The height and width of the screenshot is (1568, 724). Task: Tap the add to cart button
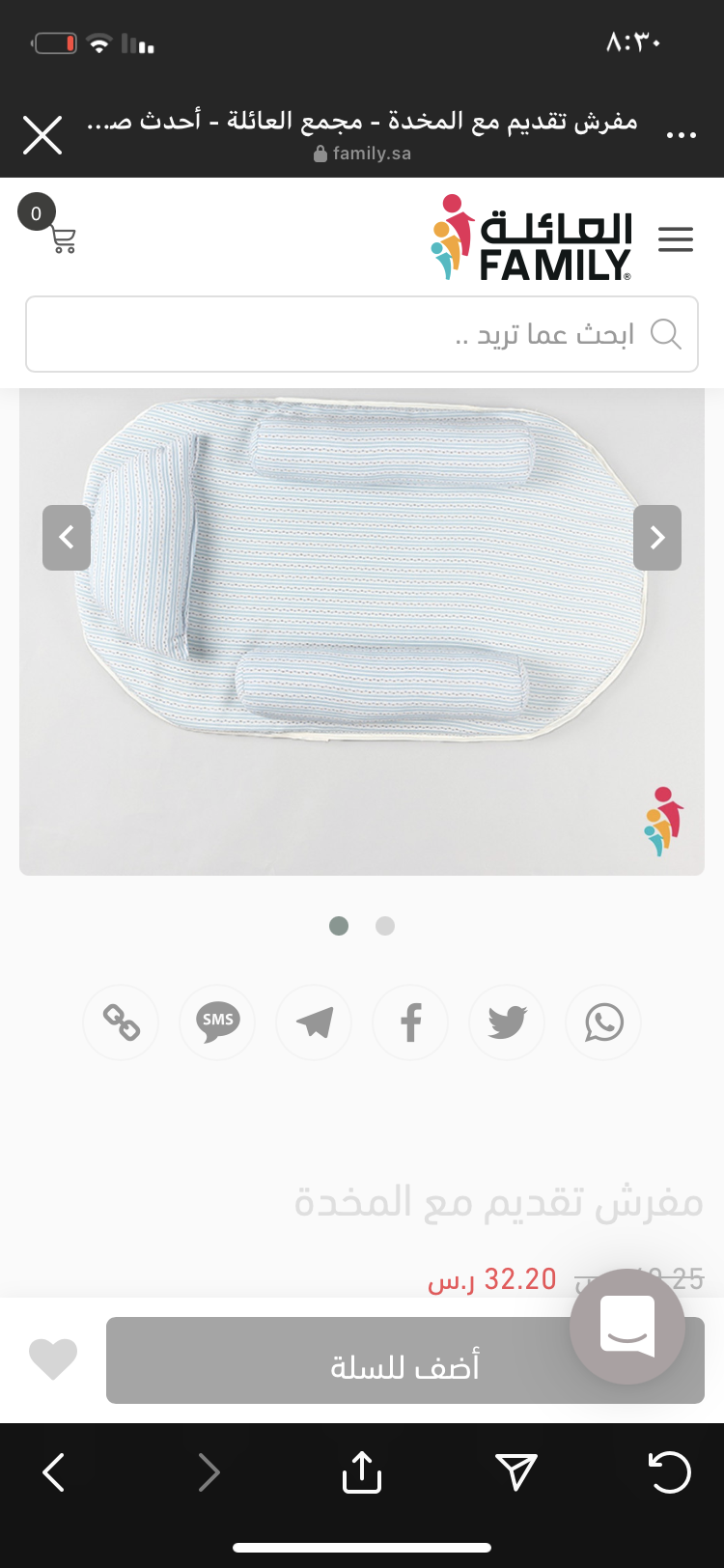(x=405, y=1360)
